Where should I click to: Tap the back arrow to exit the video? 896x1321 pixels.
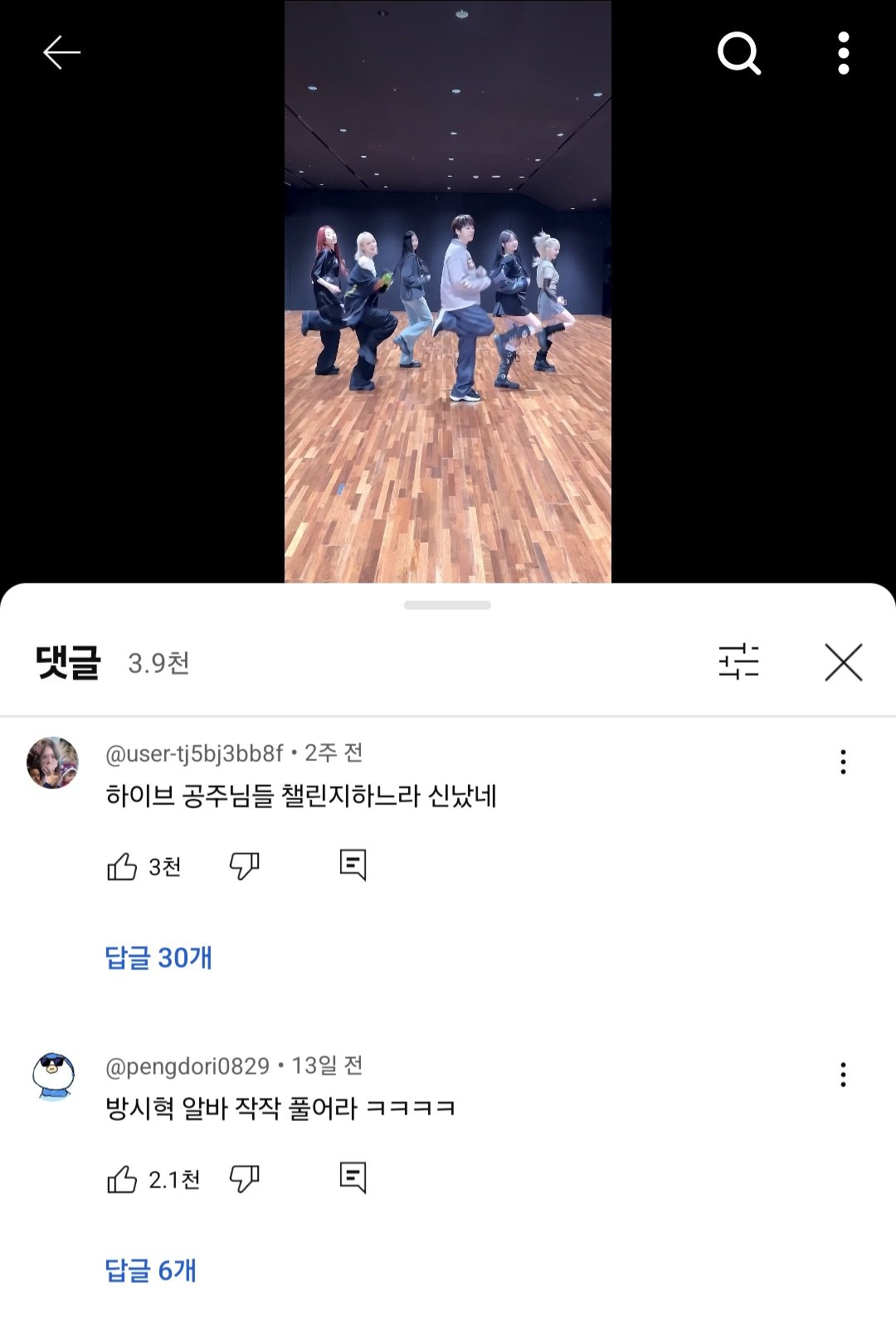(x=60, y=52)
